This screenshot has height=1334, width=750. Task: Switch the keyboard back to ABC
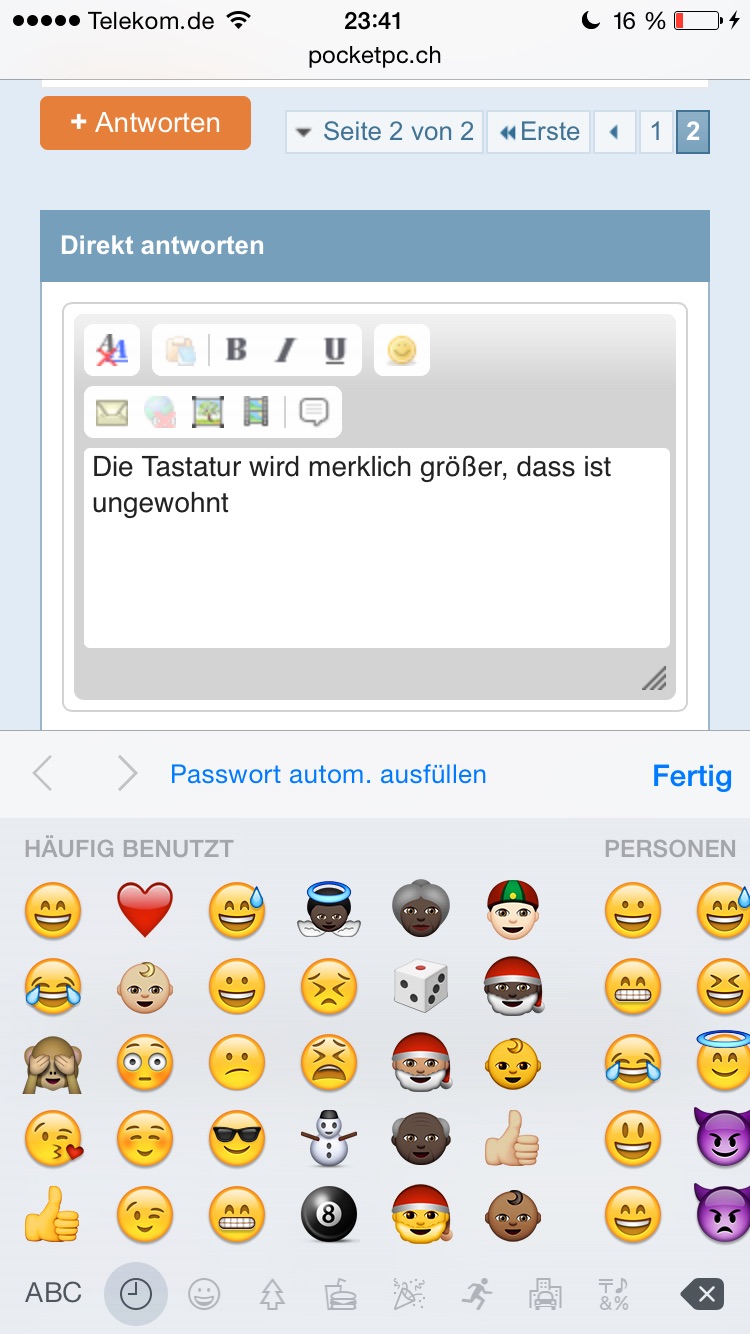pyautogui.click(x=53, y=1293)
